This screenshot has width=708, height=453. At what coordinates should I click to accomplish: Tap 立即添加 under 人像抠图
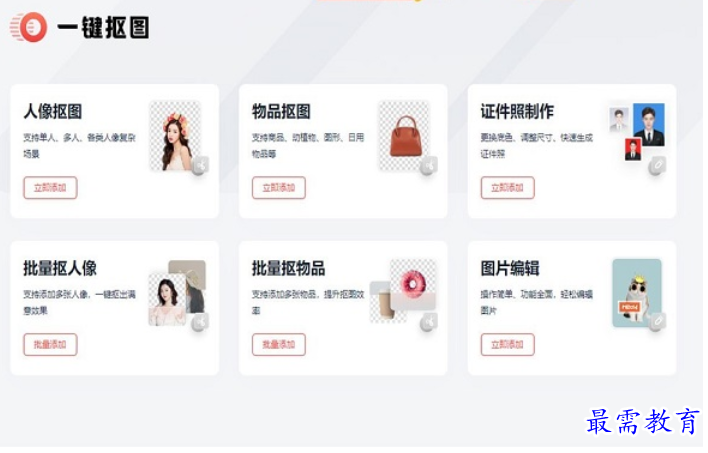[x=50, y=187]
